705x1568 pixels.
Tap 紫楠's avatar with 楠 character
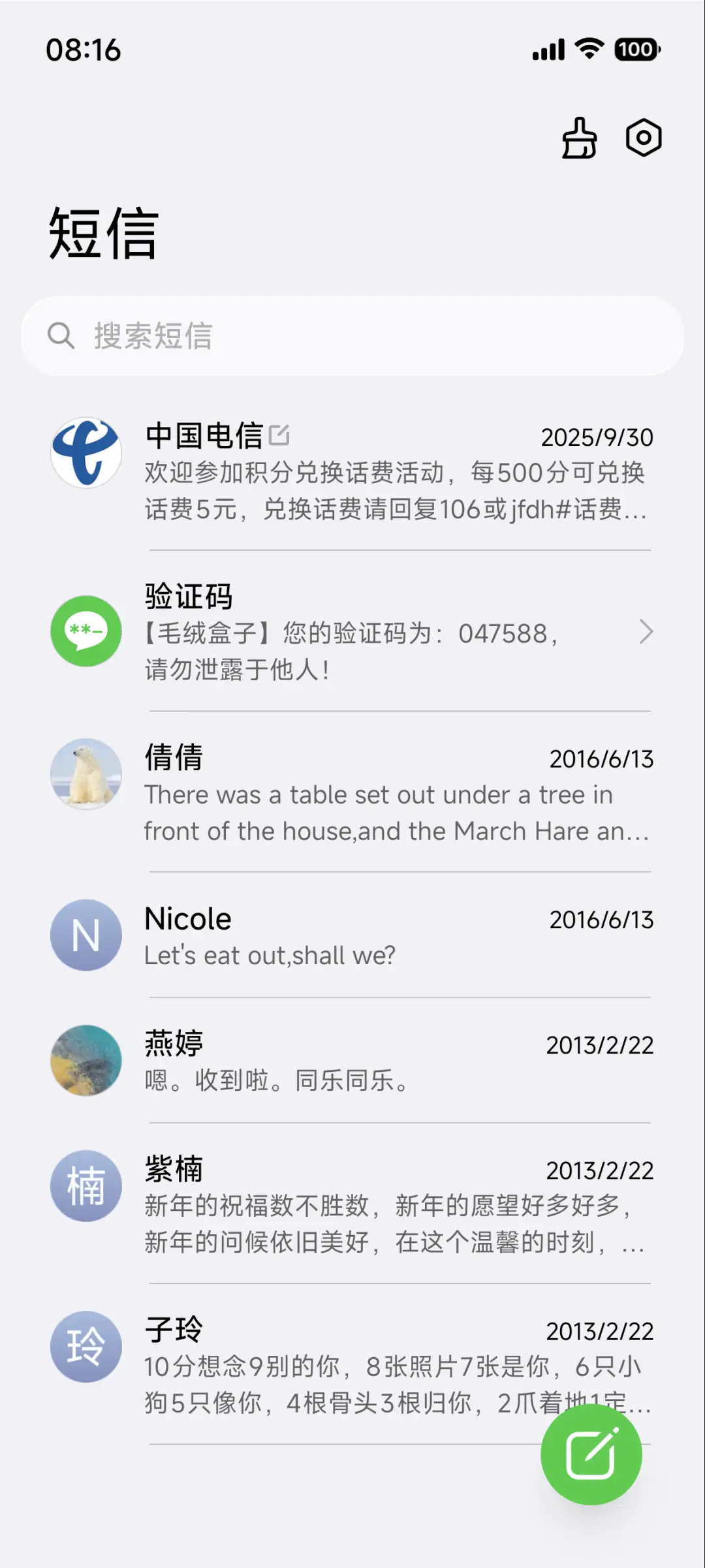click(86, 1187)
